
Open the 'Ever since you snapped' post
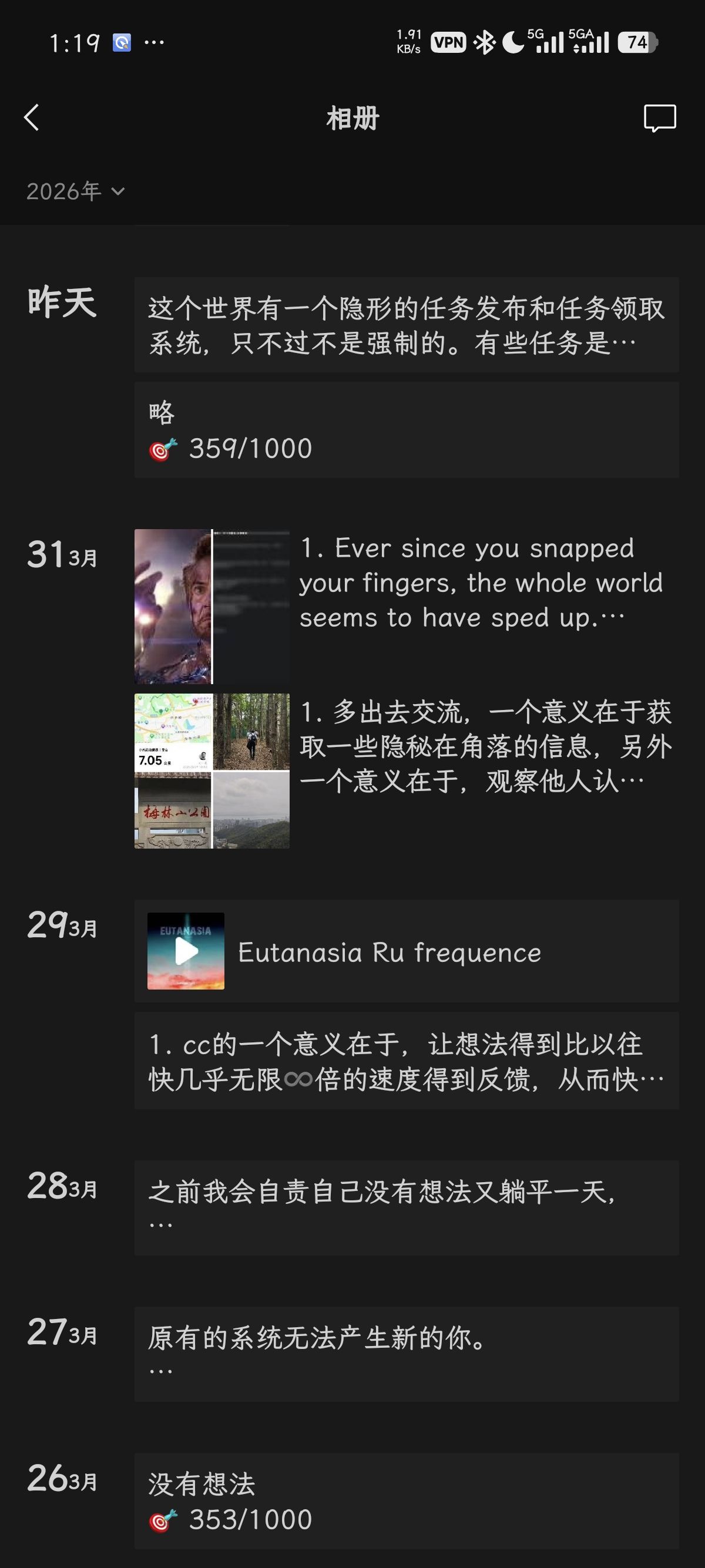pyautogui.click(x=481, y=583)
